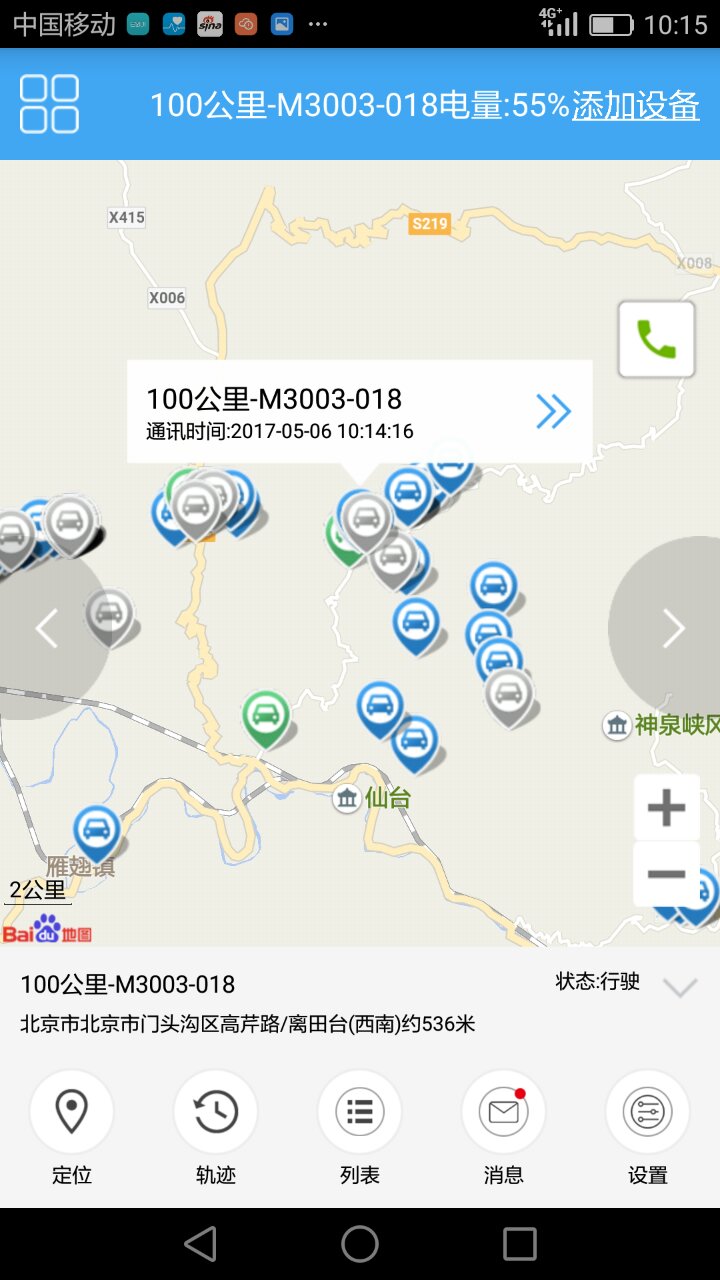
Task: Tap the 添加设备 link
Action: click(x=635, y=105)
